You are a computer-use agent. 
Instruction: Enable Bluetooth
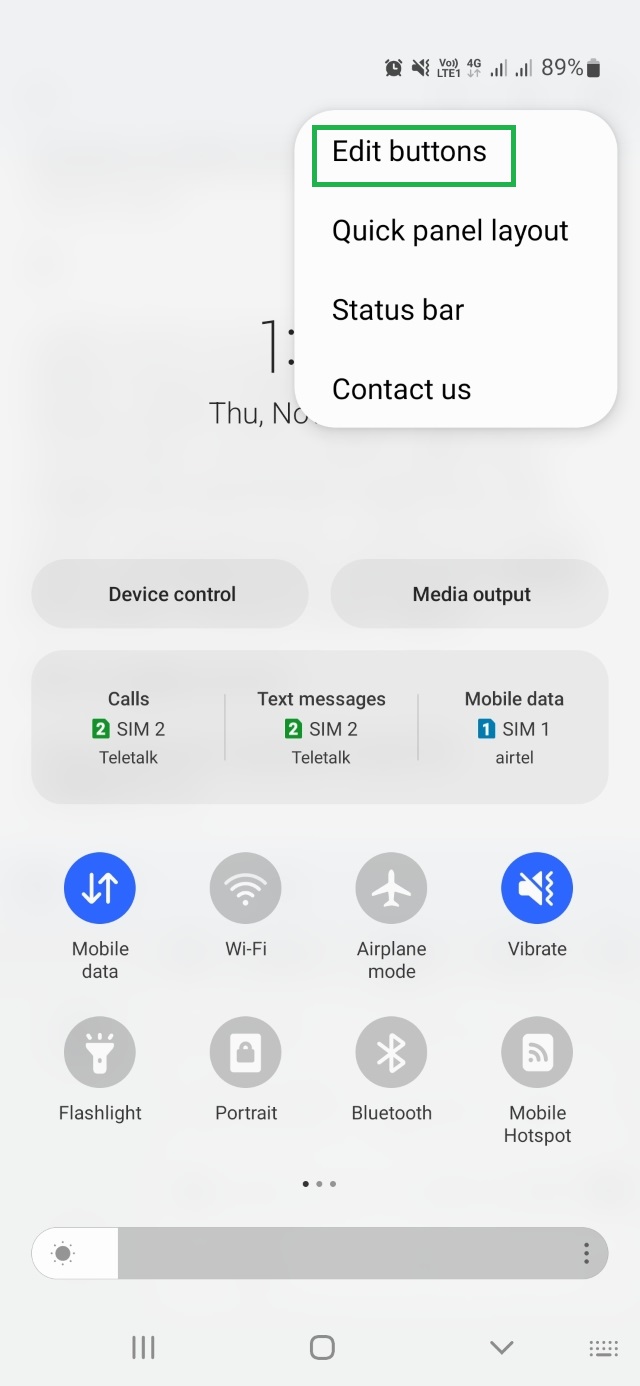tap(392, 1052)
